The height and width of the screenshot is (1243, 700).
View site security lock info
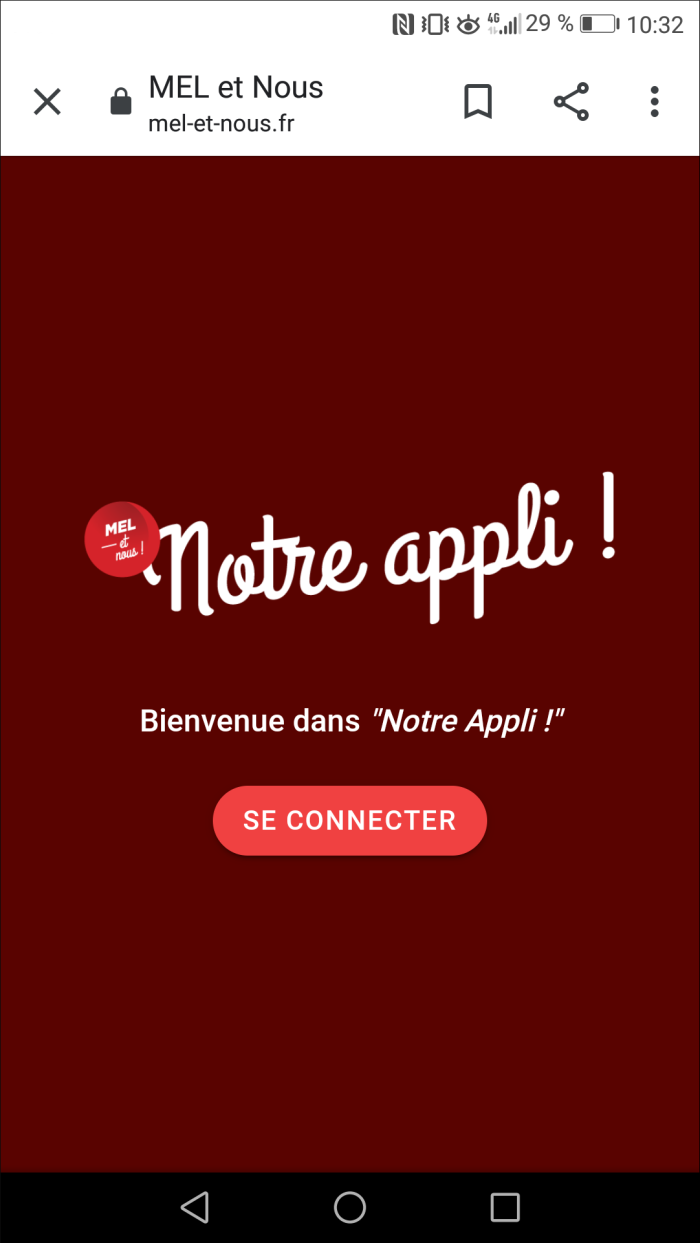pyautogui.click(x=121, y=102)
